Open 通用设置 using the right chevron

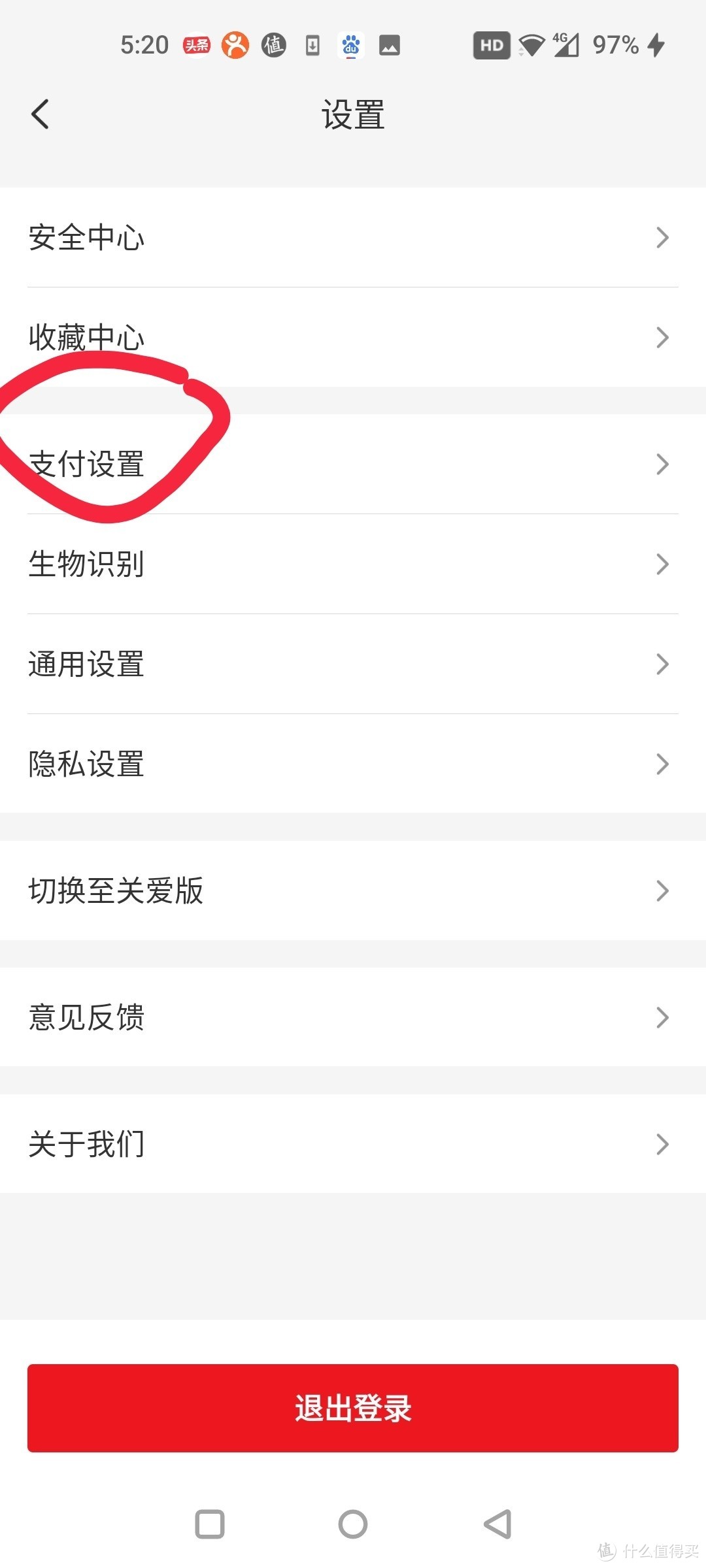662,664
